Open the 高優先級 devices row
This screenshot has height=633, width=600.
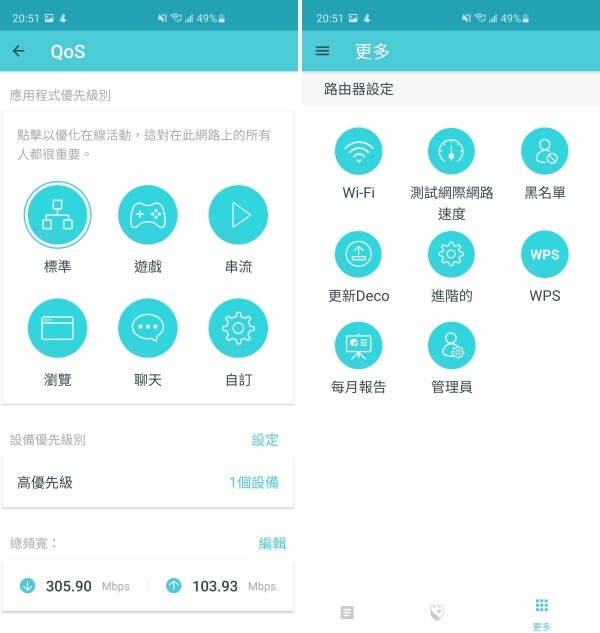(148, 482)
